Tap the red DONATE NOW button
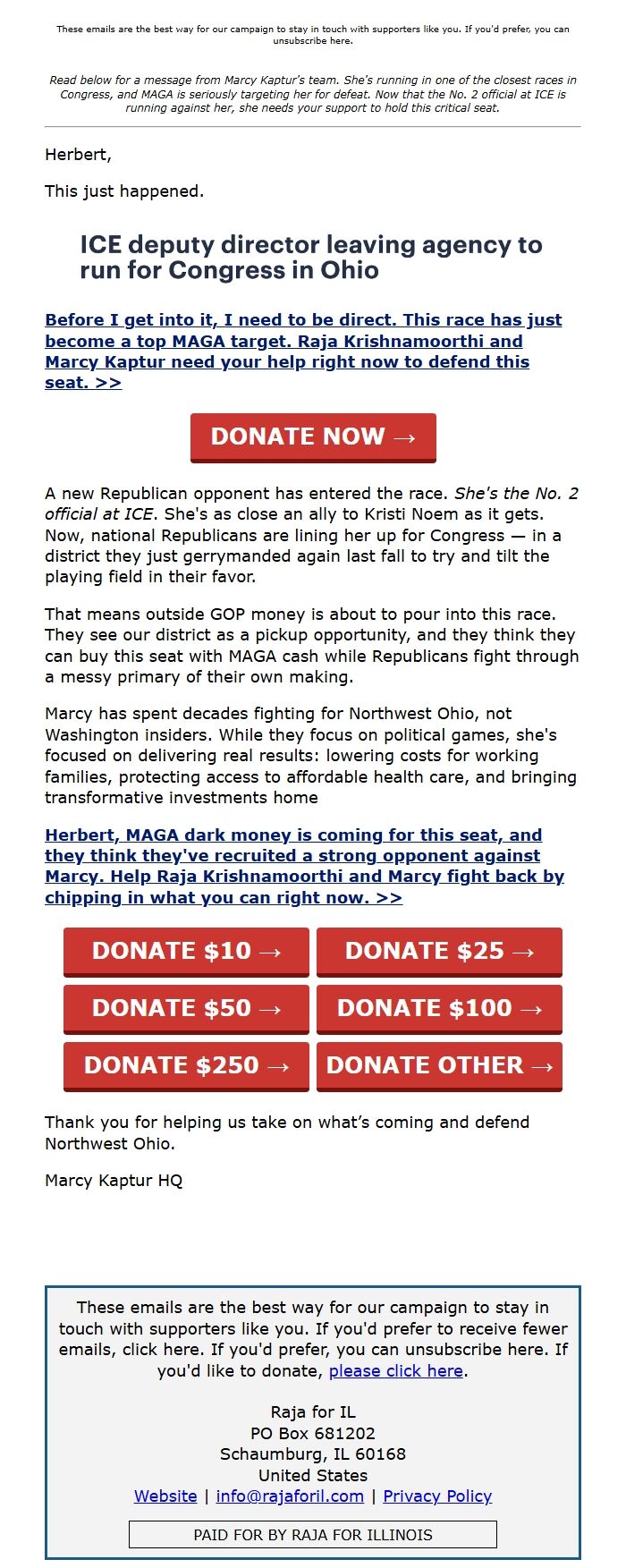Screen dimensions: 626x1568 click(313, 436)
